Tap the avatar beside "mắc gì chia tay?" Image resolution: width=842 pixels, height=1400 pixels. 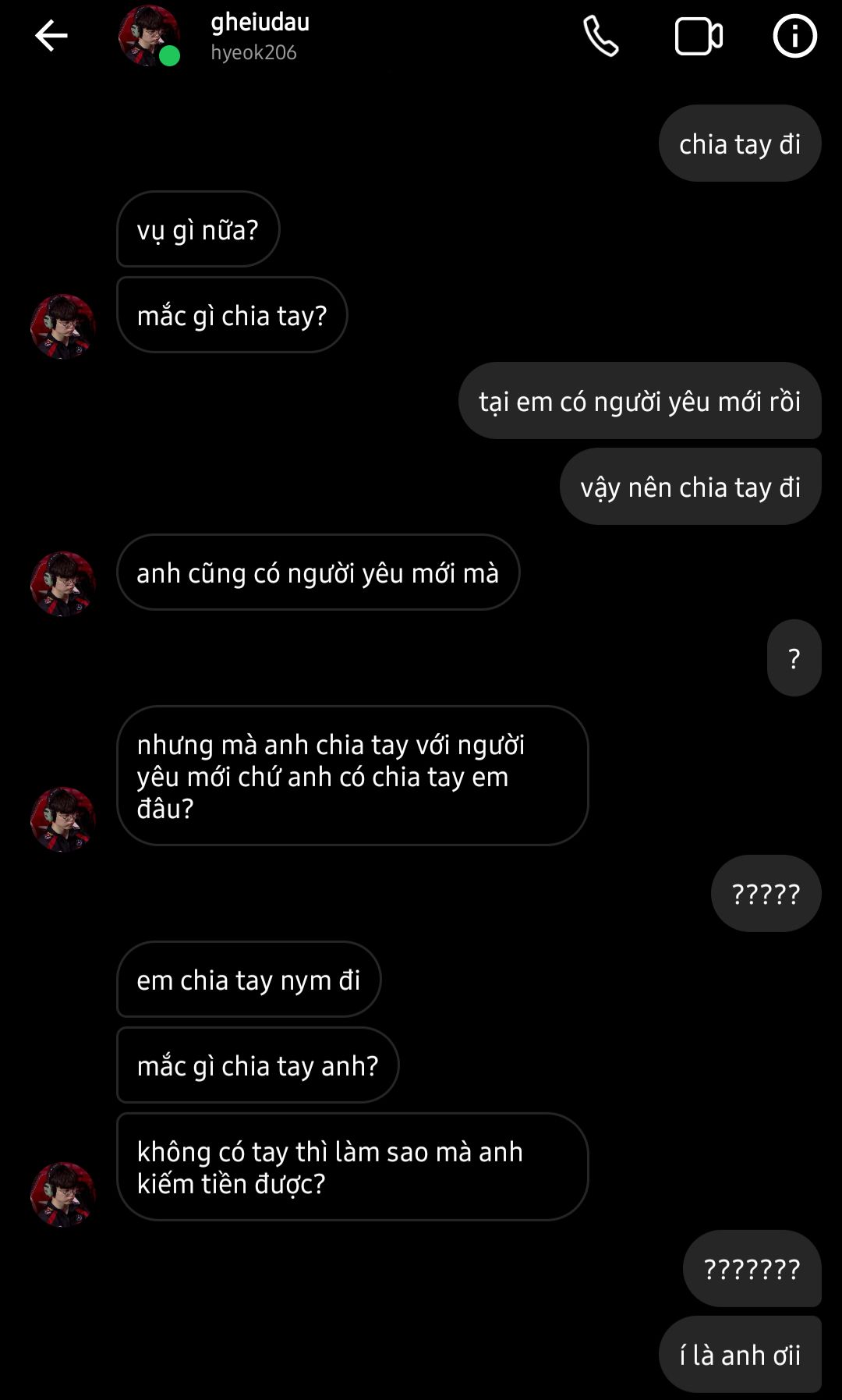[x=62, y=326]
